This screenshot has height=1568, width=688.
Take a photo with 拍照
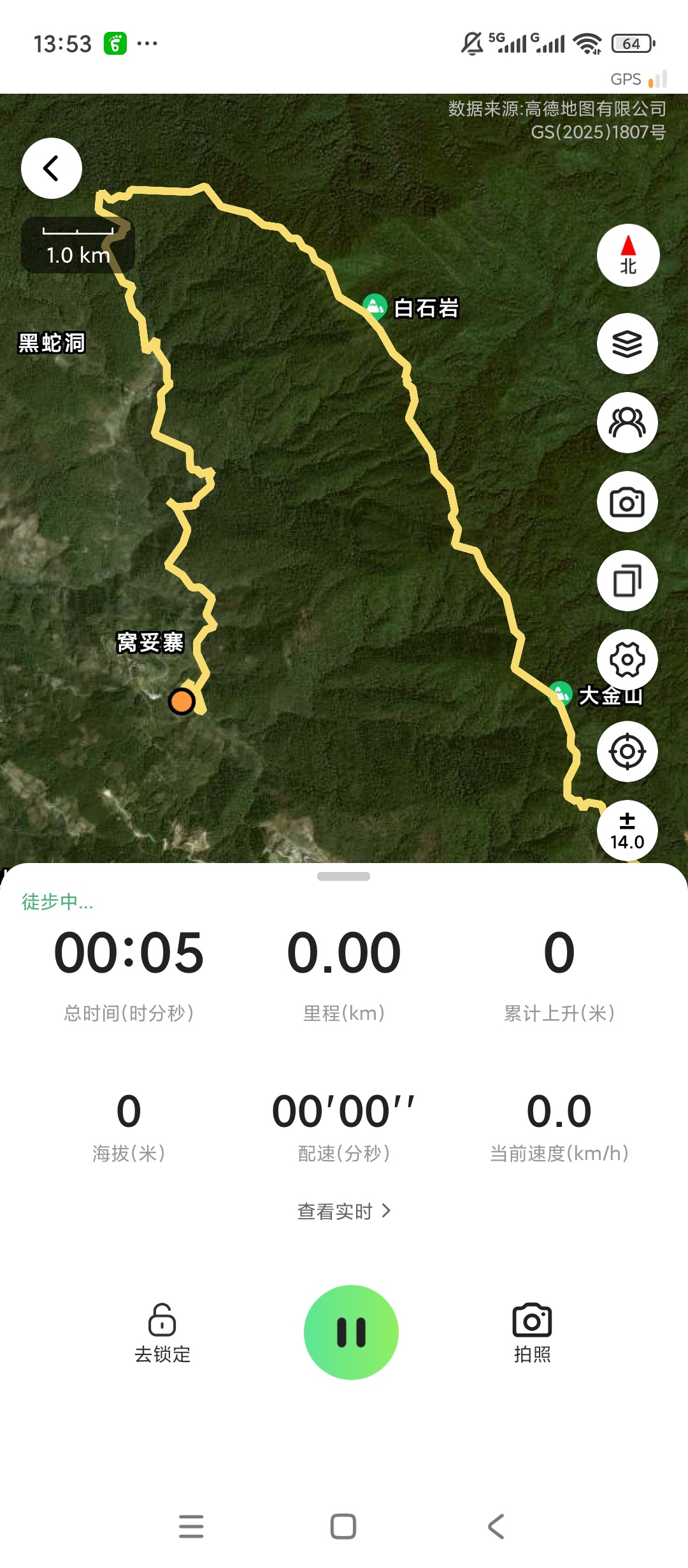(532, 1333)
